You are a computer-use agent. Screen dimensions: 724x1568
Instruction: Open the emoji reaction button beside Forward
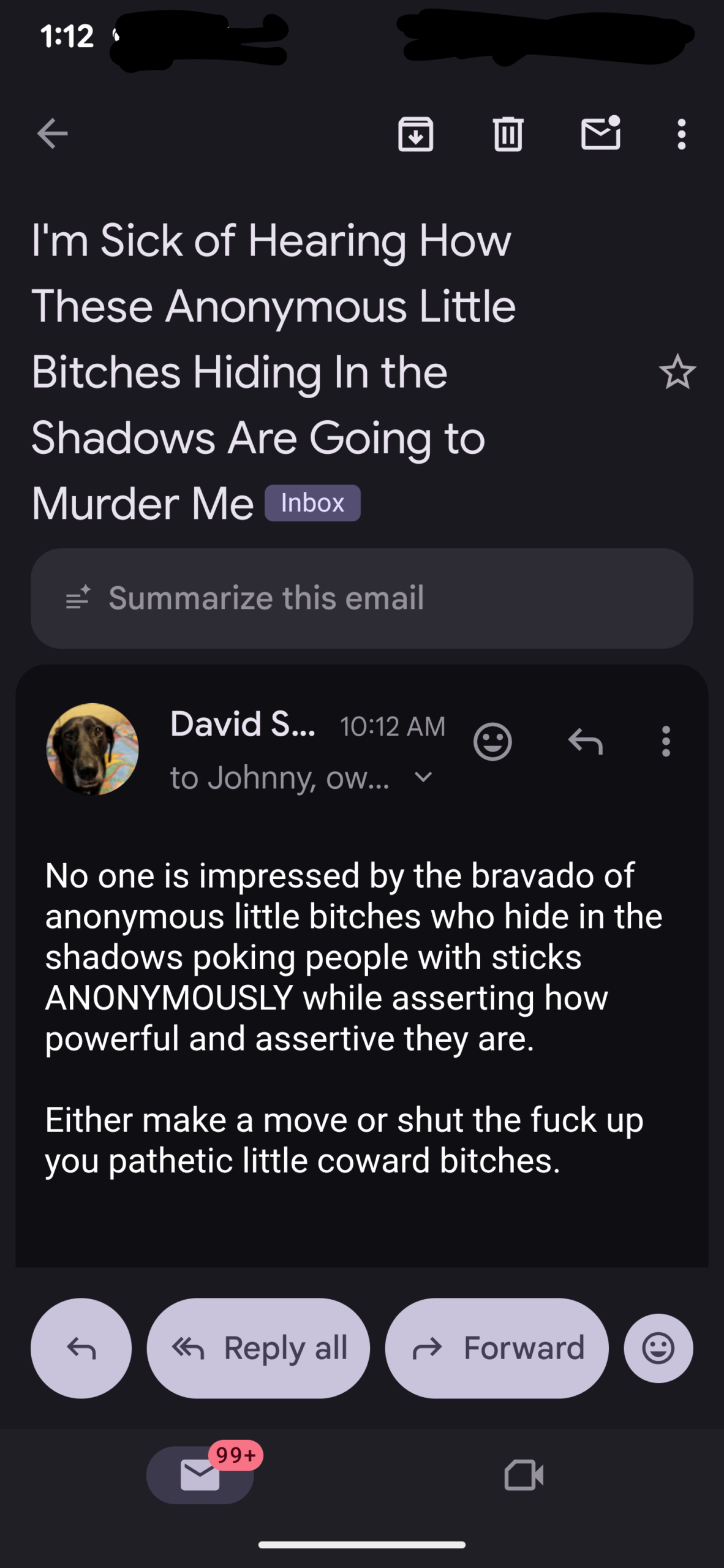click(658, 1347)
